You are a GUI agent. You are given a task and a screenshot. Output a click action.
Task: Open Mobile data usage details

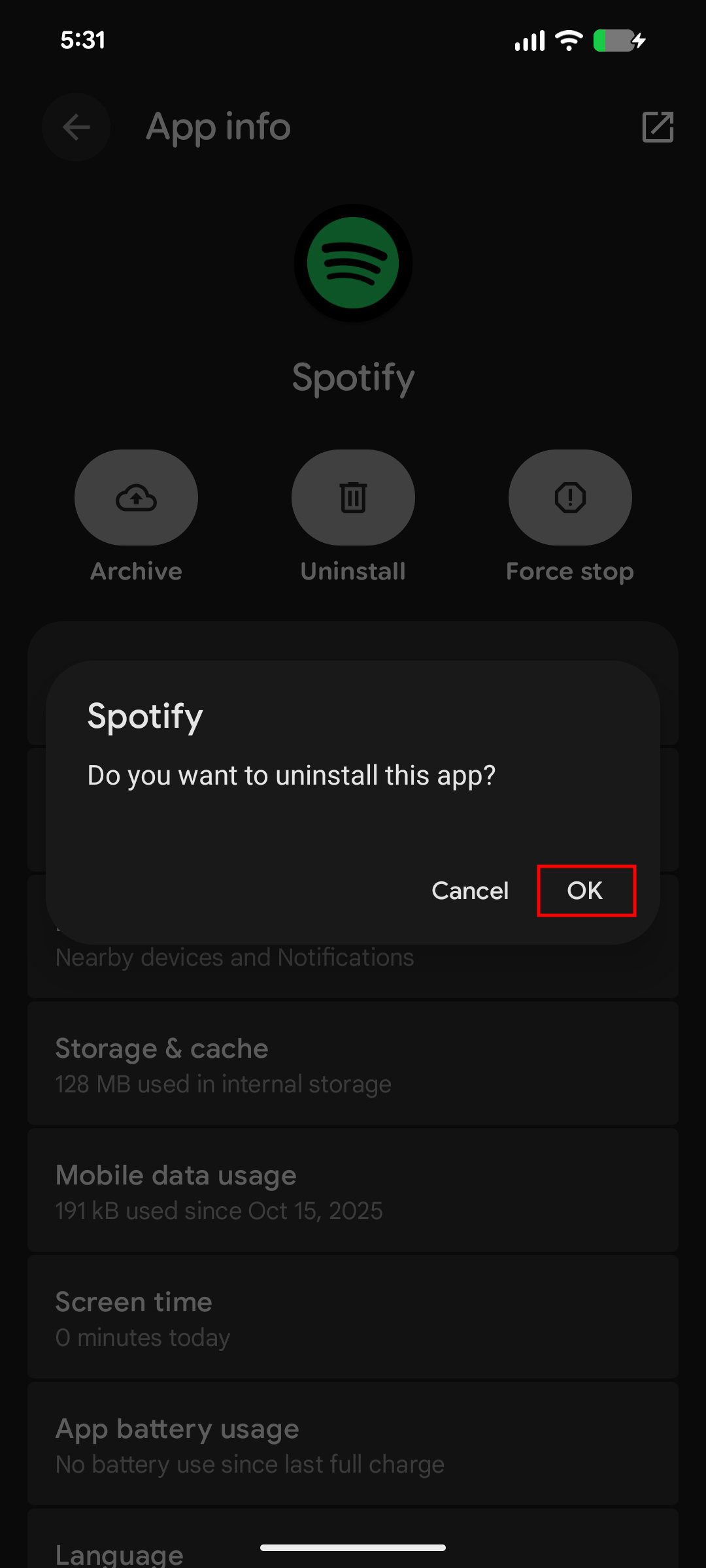353,1190
